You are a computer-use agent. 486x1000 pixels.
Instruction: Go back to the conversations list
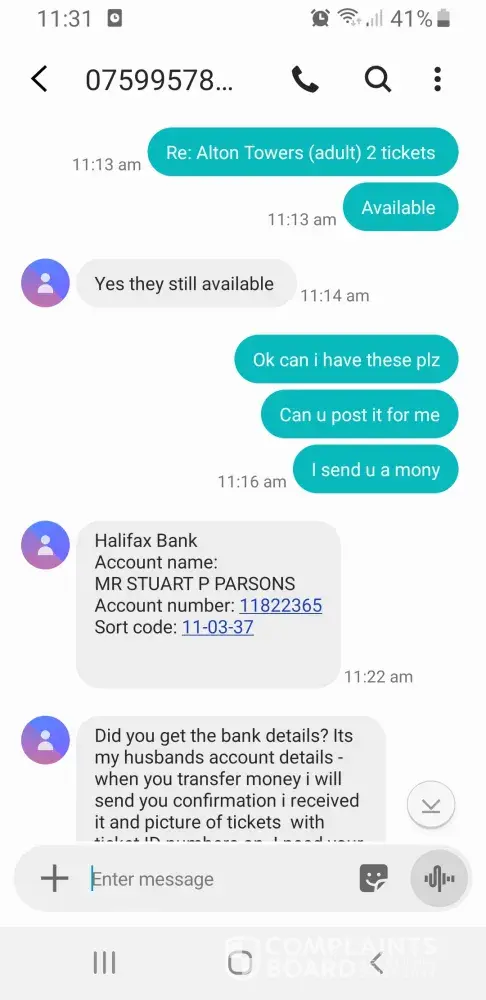[40, 79]
